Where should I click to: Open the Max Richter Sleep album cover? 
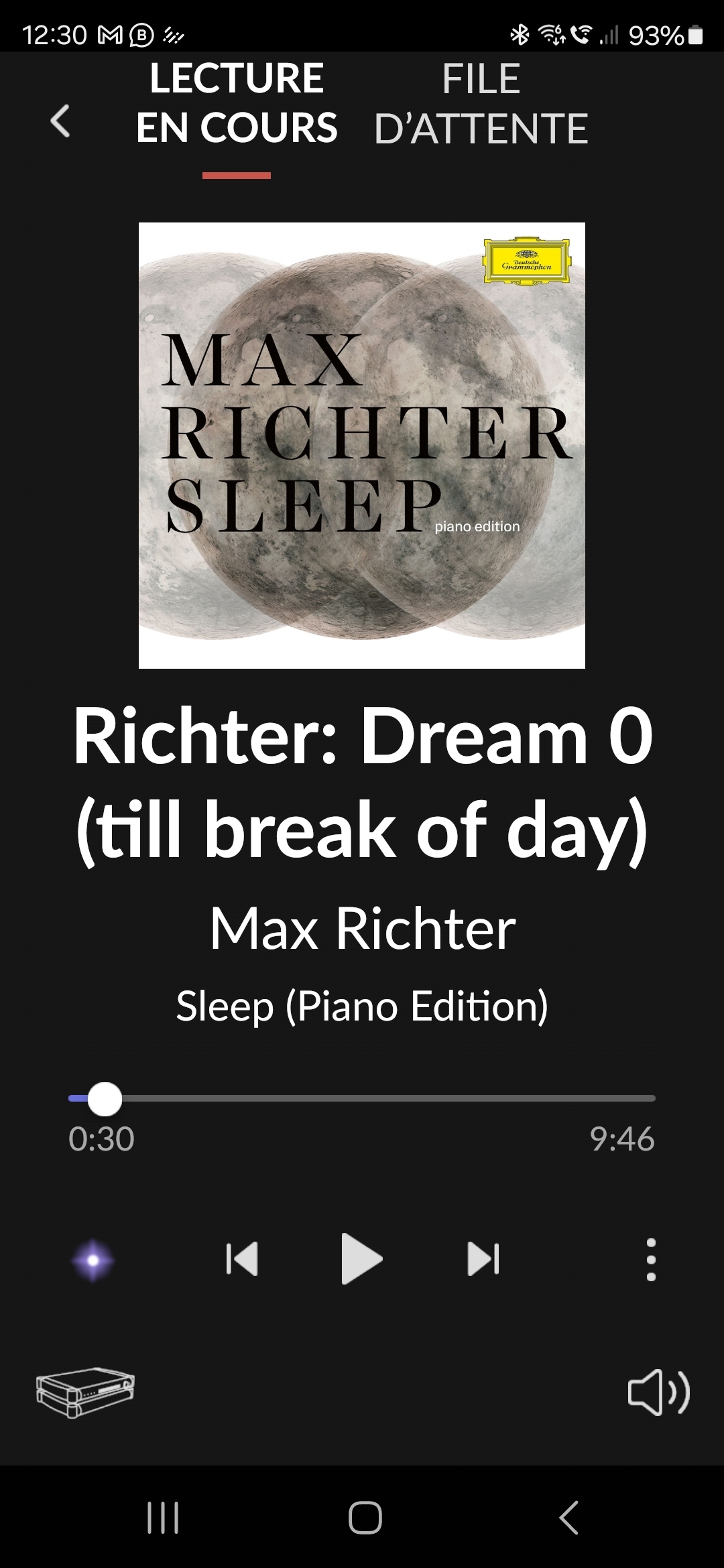coord(362,446)
